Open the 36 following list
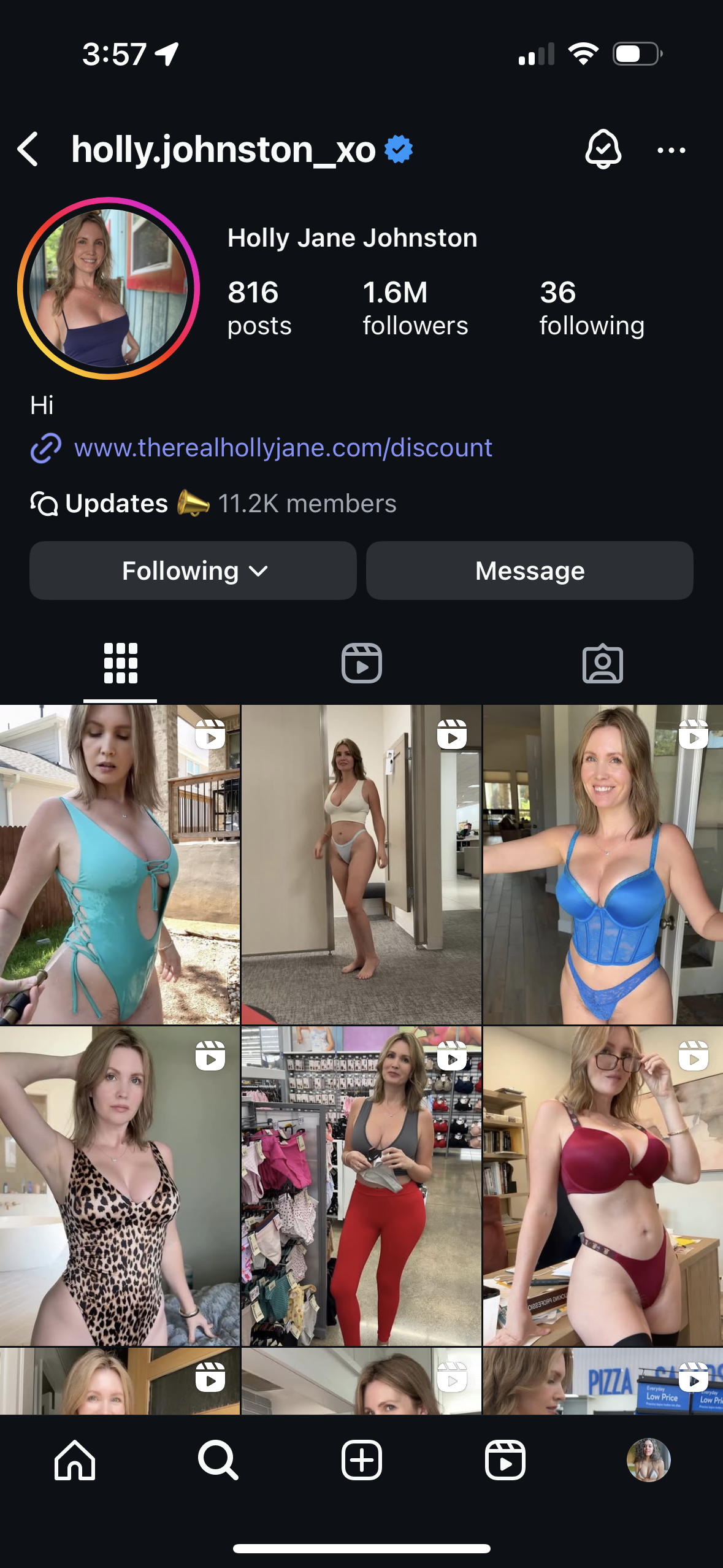Image resolution: width=723 pixels, height=1568 pixels. point(591,308)
